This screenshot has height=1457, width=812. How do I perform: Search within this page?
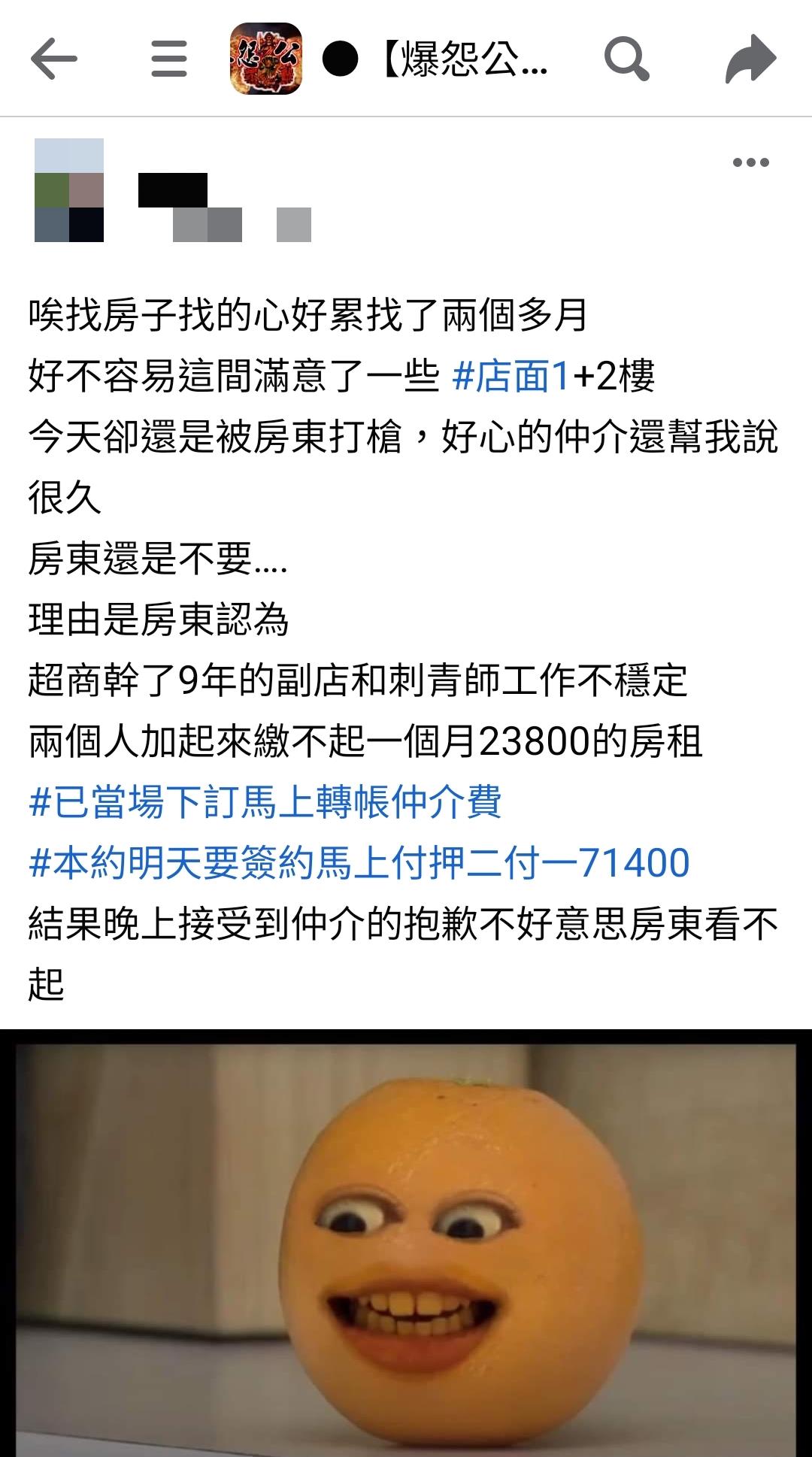(x=626, y=59)
